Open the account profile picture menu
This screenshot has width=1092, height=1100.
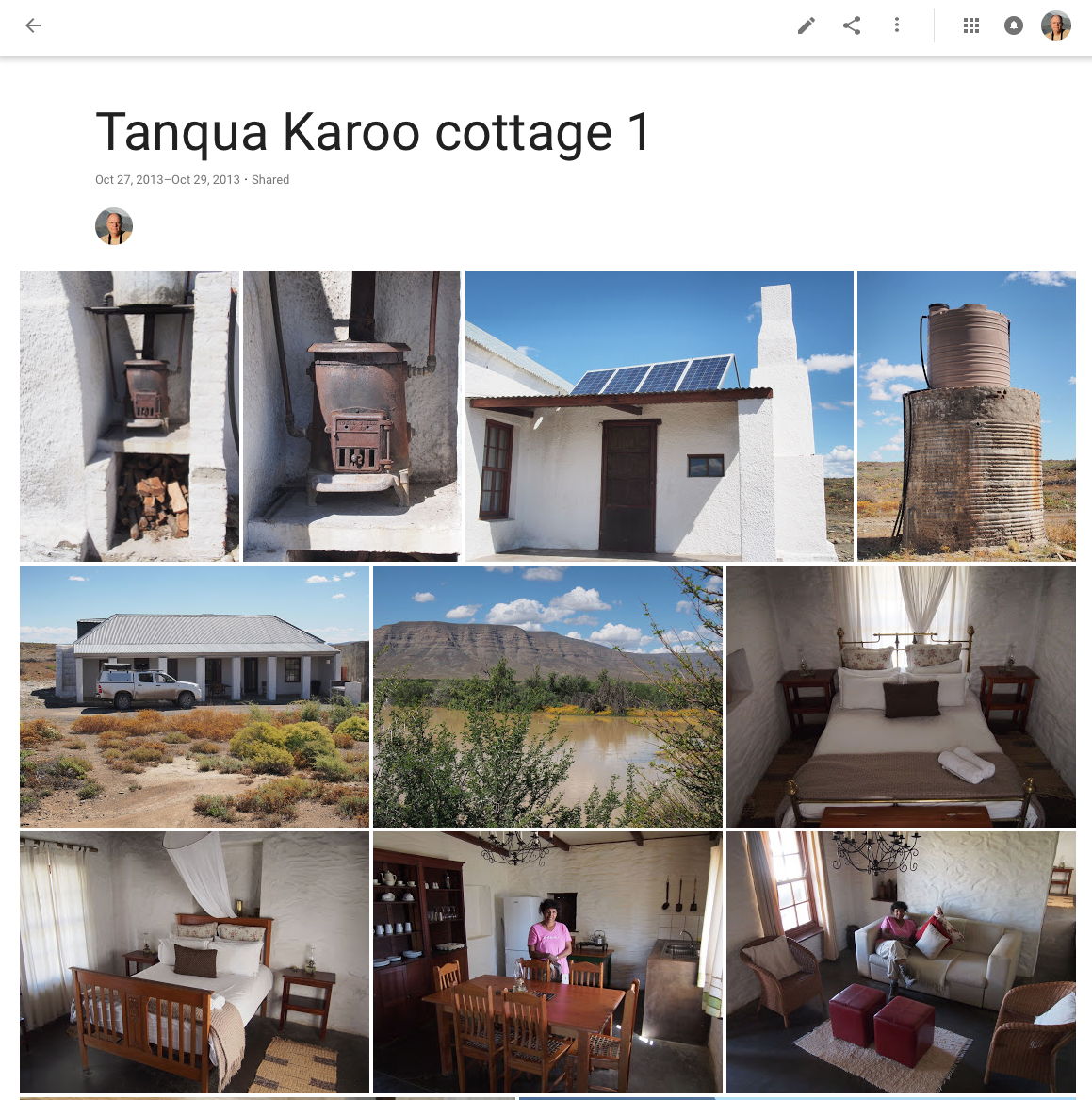[1056, 25]
